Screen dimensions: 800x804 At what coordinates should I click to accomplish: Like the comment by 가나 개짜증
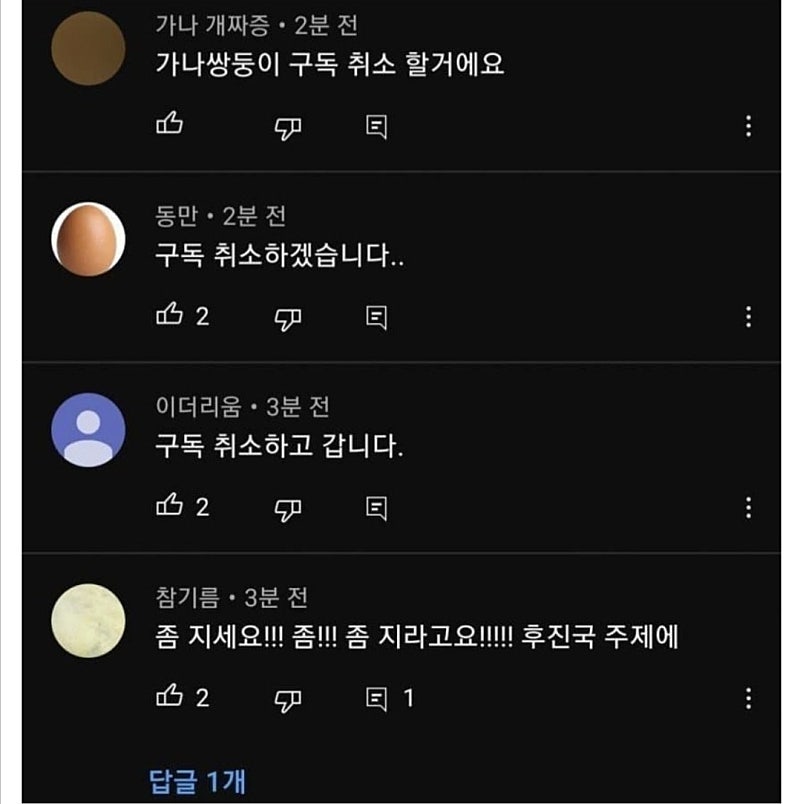(x=170, y=126)
